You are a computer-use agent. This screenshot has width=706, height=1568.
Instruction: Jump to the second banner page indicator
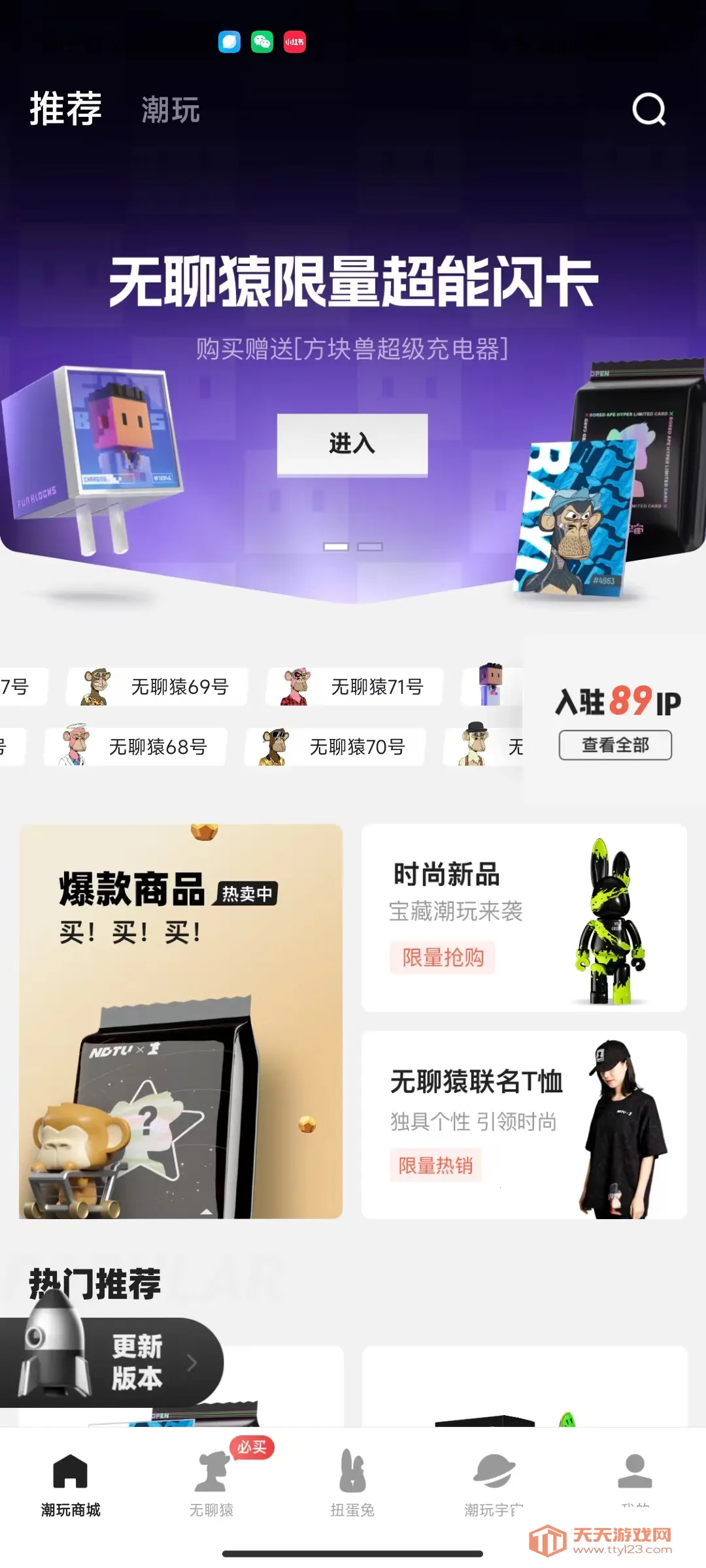(370, 547)
